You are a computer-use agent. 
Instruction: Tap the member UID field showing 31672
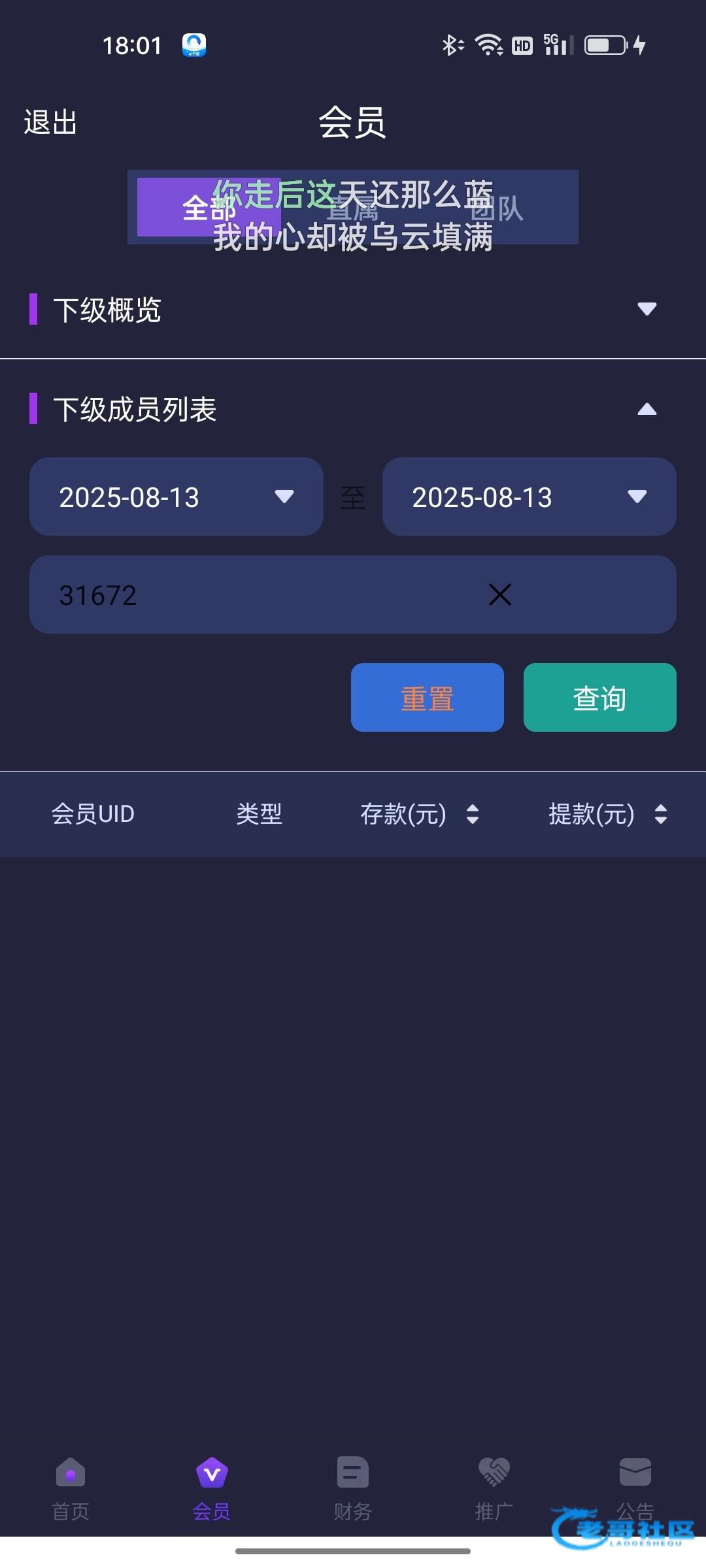[261, 595]
